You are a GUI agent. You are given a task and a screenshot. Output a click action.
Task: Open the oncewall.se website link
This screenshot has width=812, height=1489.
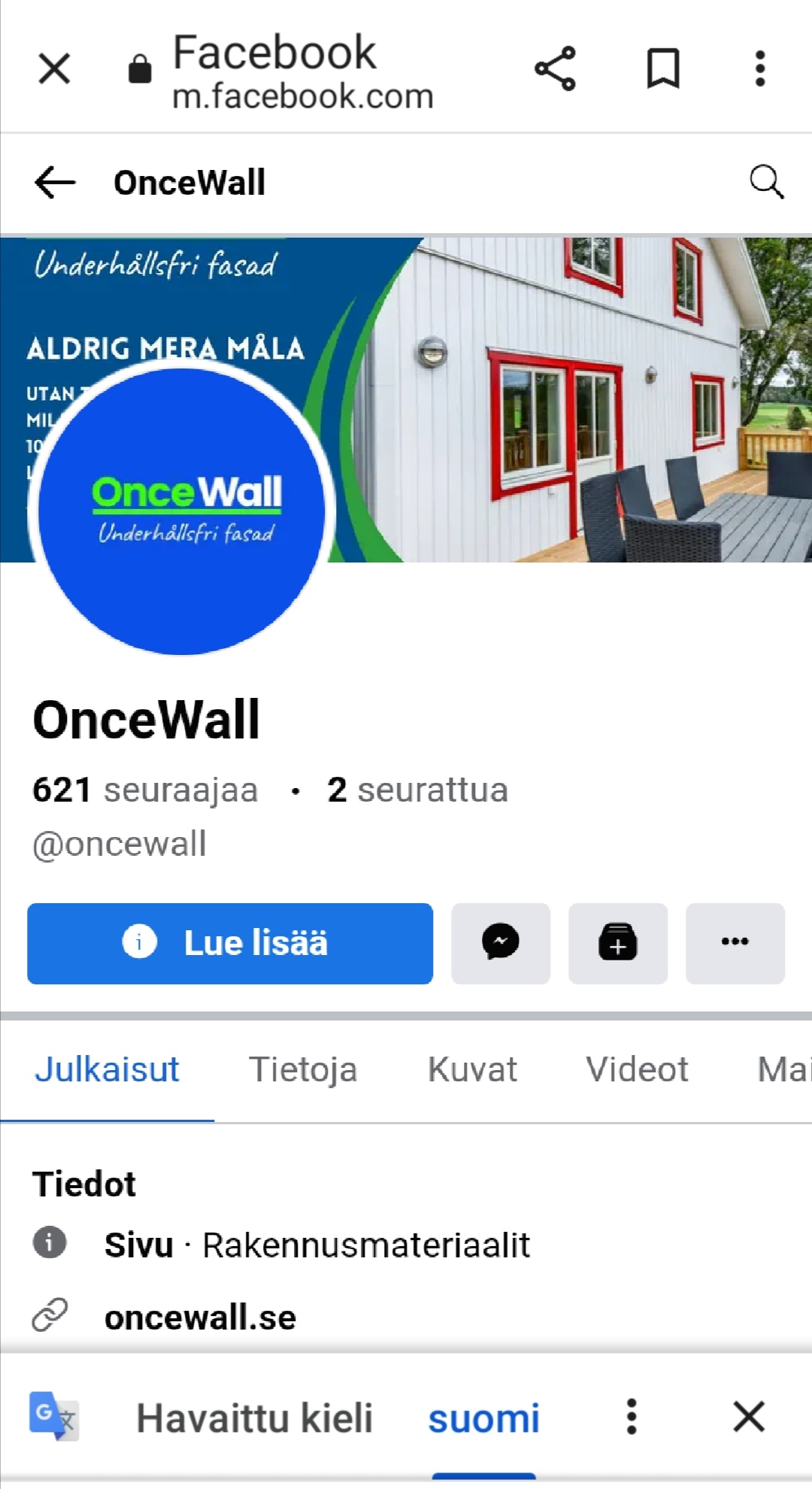(x=200, y=1318)
